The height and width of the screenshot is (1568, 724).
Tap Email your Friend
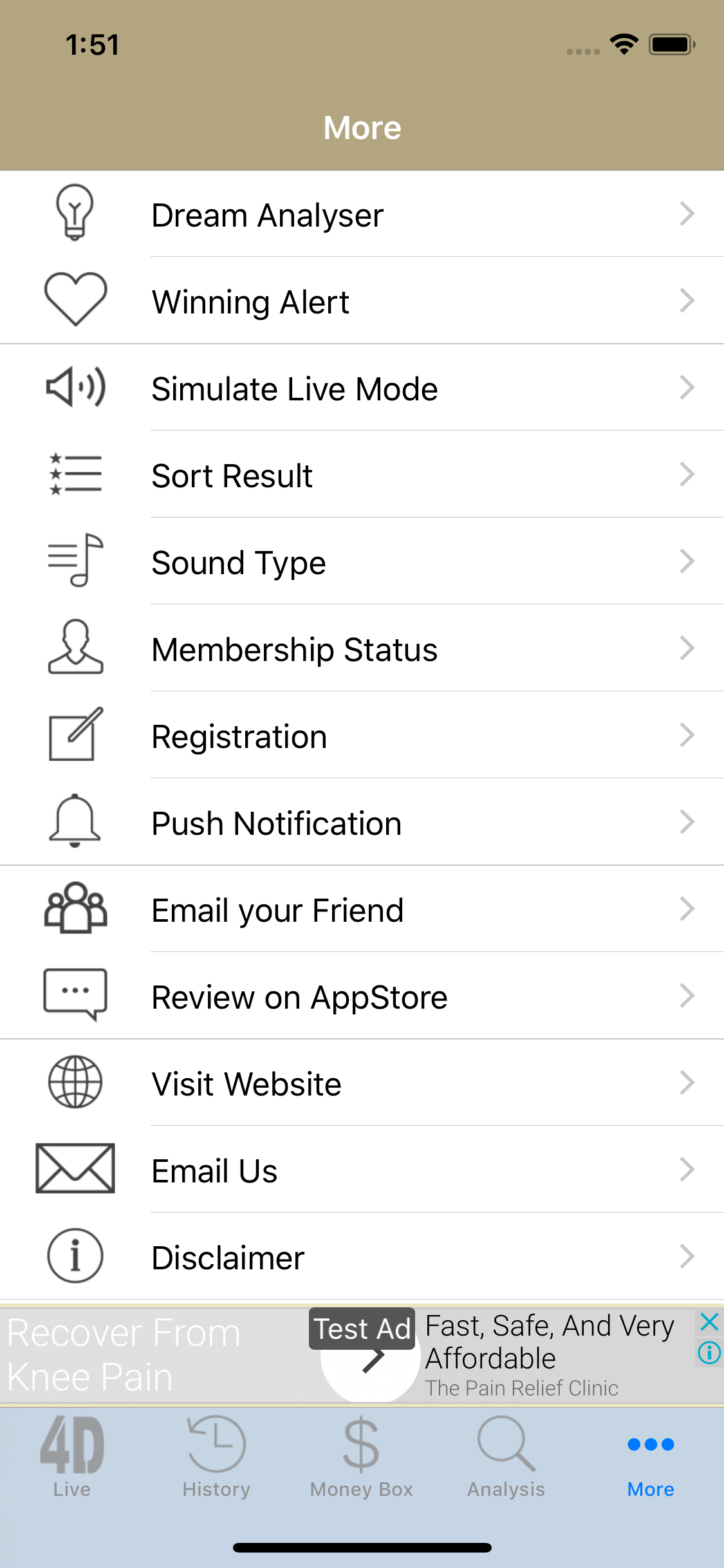tap(362, 909)
